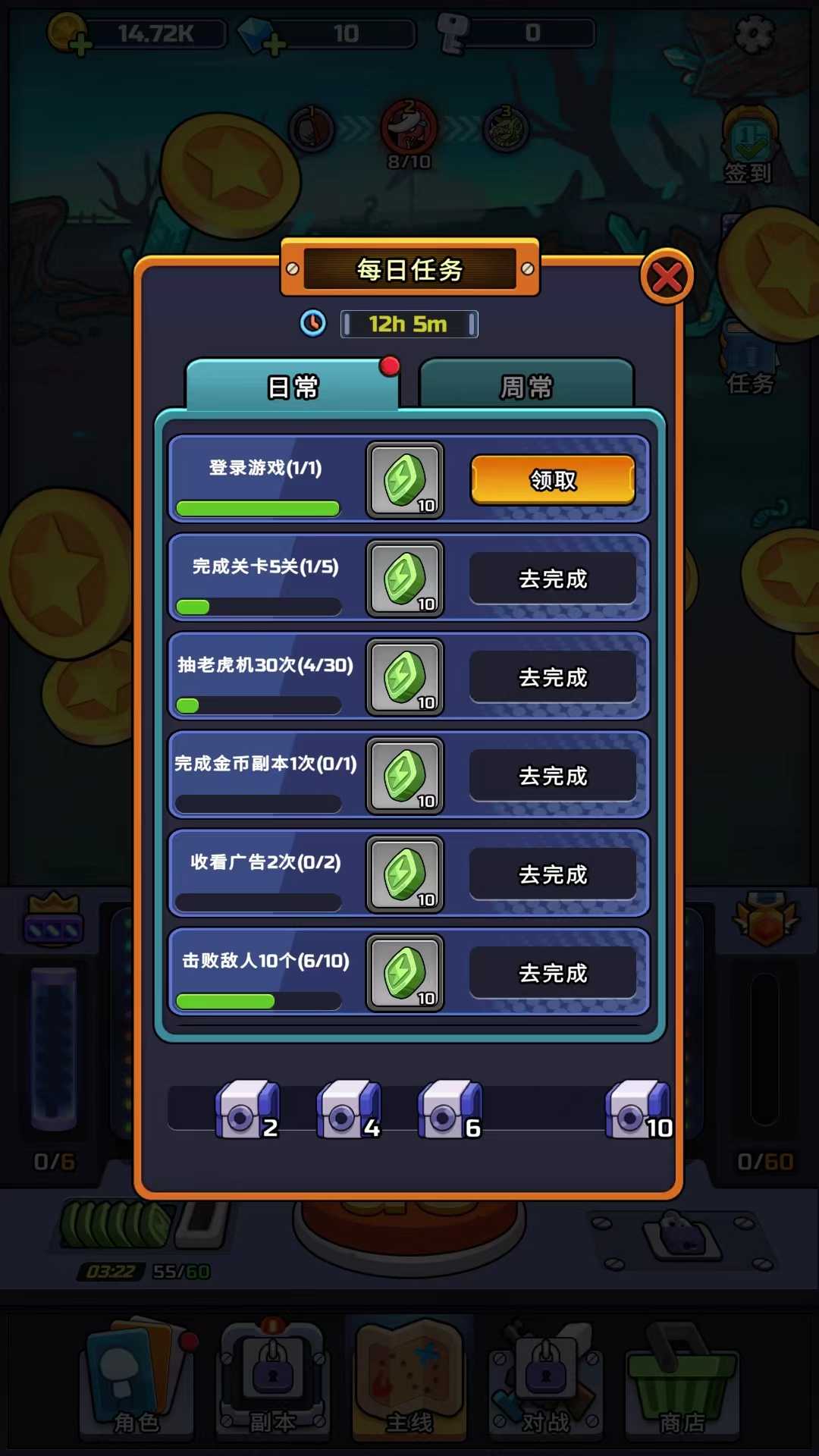
Task: Go complete 收看广告2次 task
Action: point(553,874)
